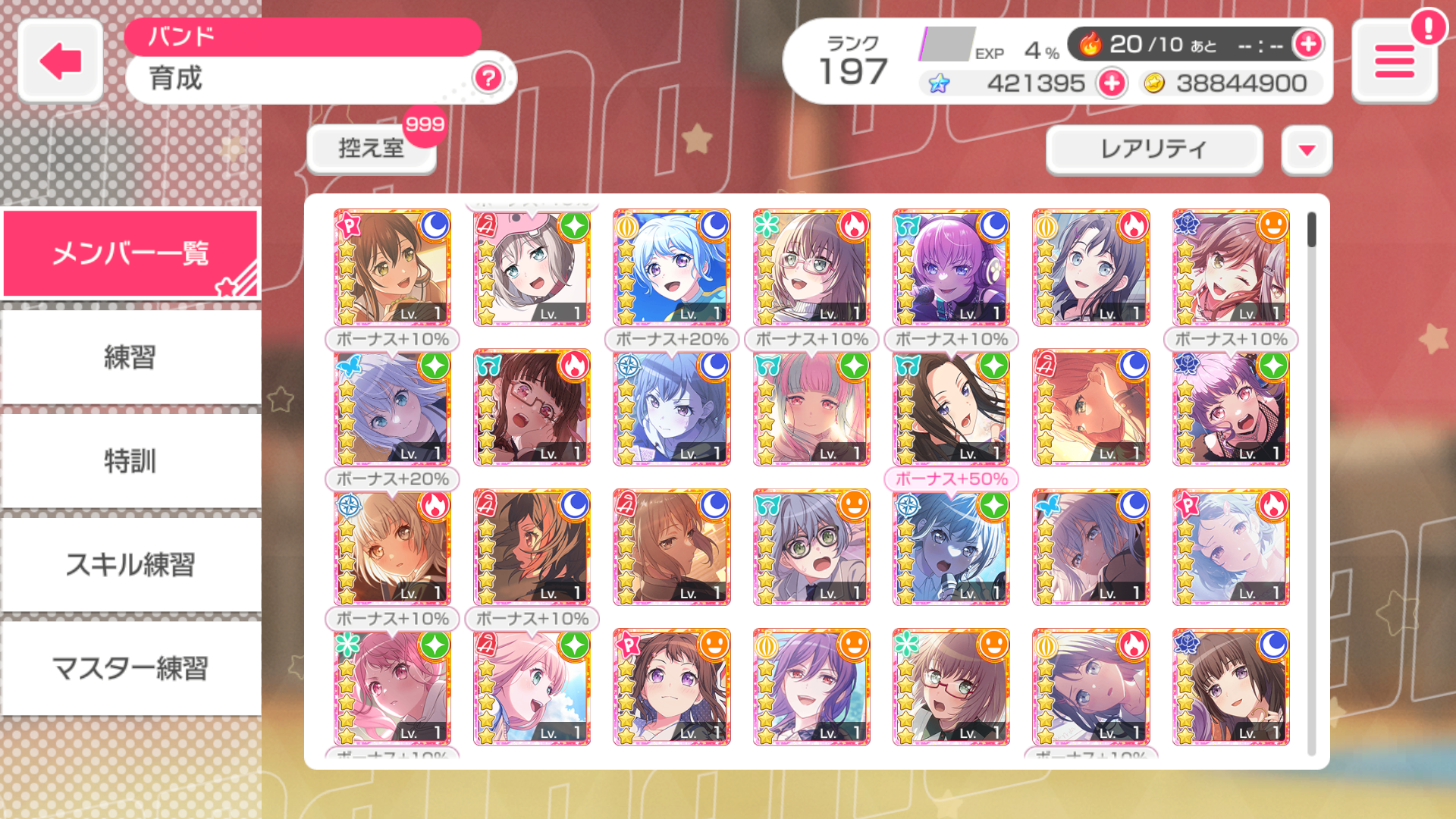
Task: Select the pink-hooded gray-haired member card
Action: click(x=532, y=268)
